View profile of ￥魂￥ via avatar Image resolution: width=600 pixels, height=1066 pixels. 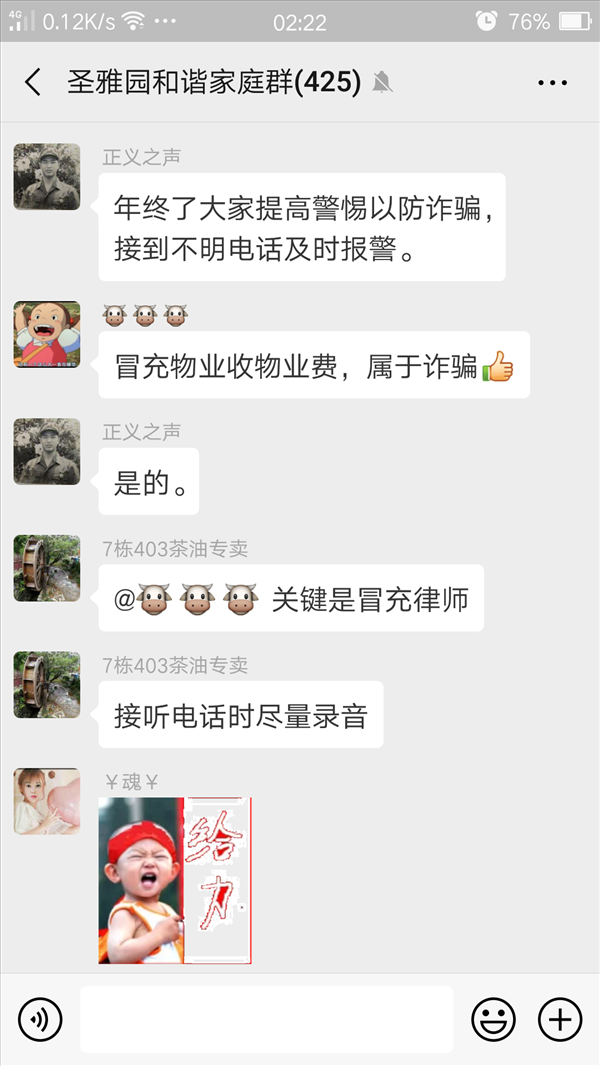point(47,802)
